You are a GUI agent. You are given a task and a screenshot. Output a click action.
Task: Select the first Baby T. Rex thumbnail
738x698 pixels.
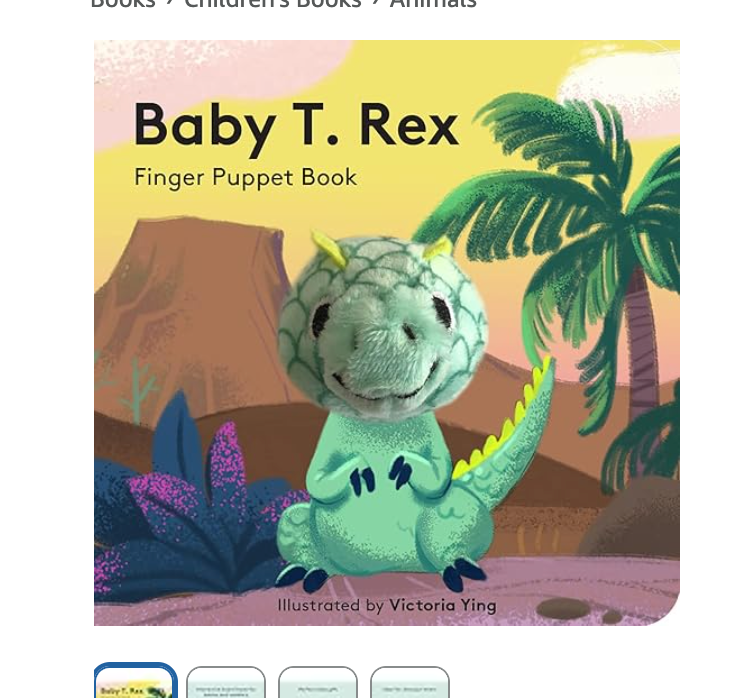135,684
